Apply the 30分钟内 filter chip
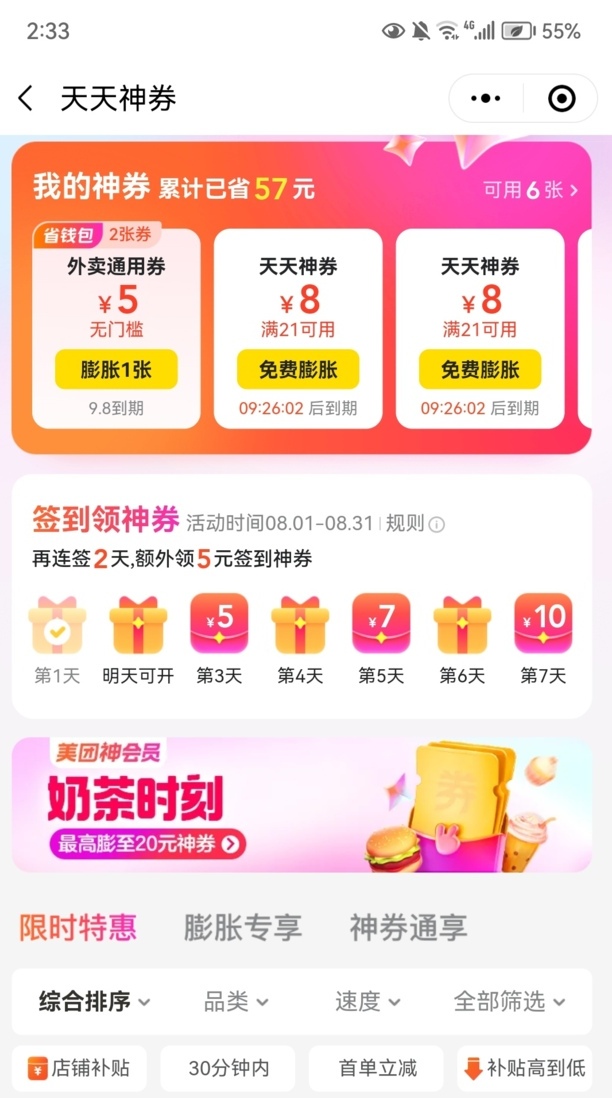The image size is (612, 1098). [228, 1068]
